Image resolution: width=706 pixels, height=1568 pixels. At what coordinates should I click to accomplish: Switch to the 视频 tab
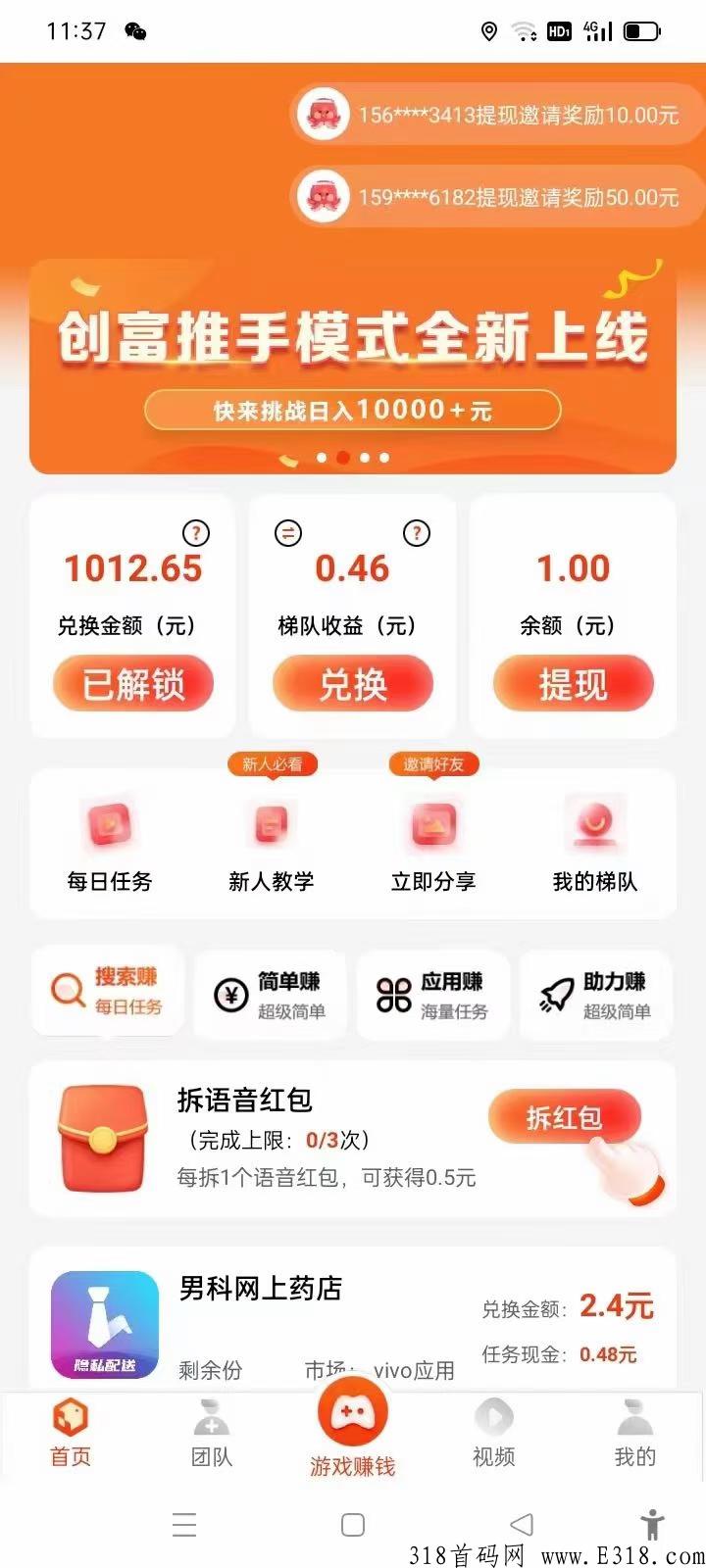click(494, 1433)
